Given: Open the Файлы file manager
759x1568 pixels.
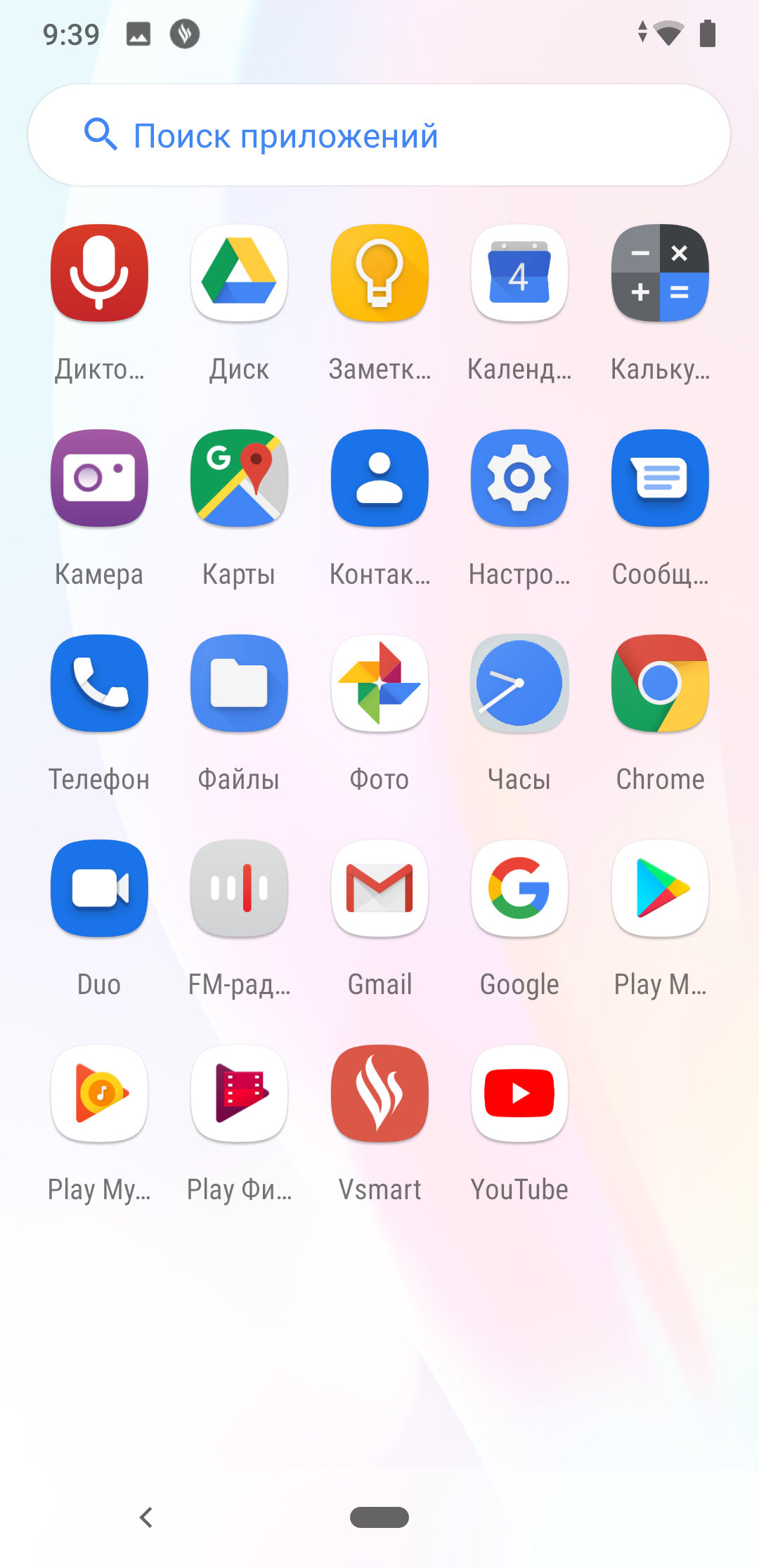Looking at the screenshot, I should (239, 684).
